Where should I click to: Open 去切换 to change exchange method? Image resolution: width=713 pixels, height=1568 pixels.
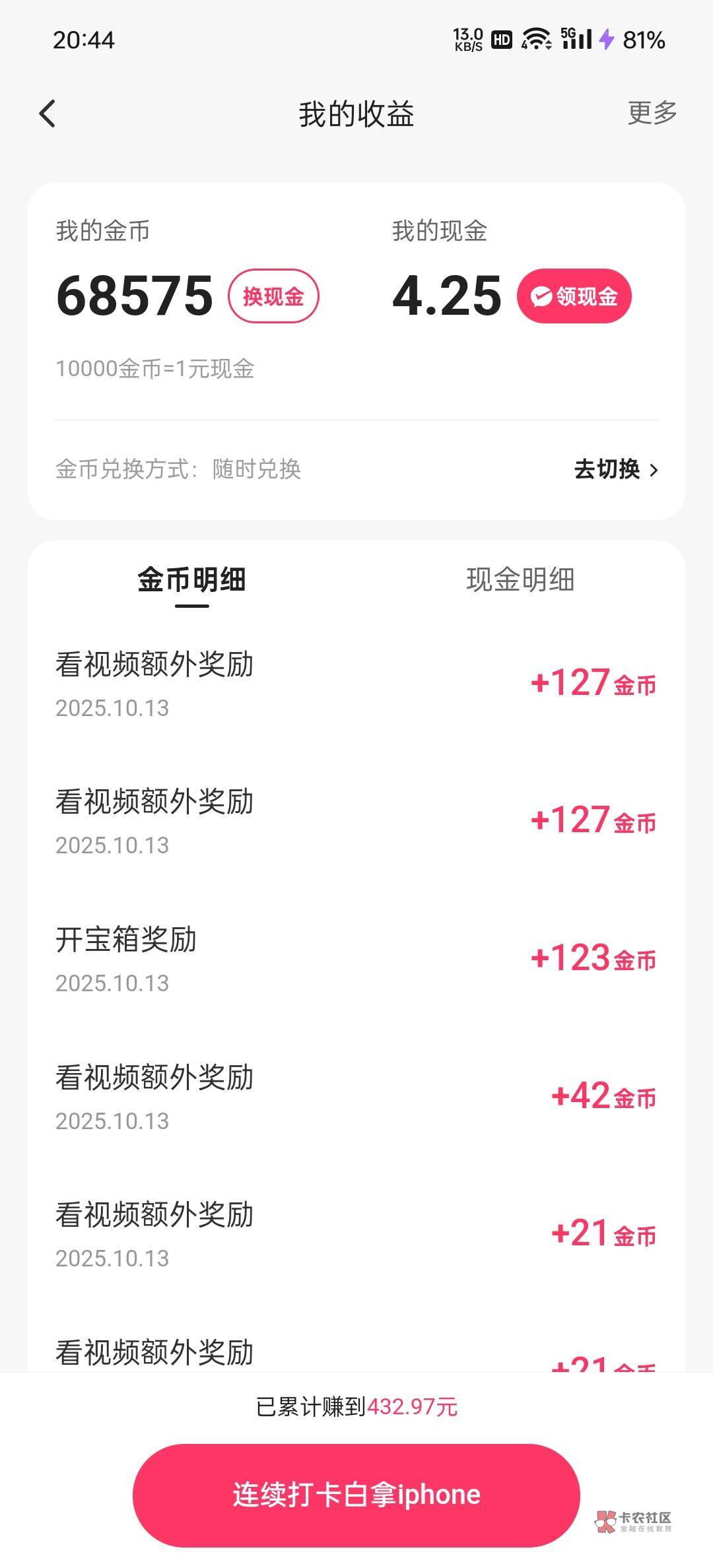616,469
